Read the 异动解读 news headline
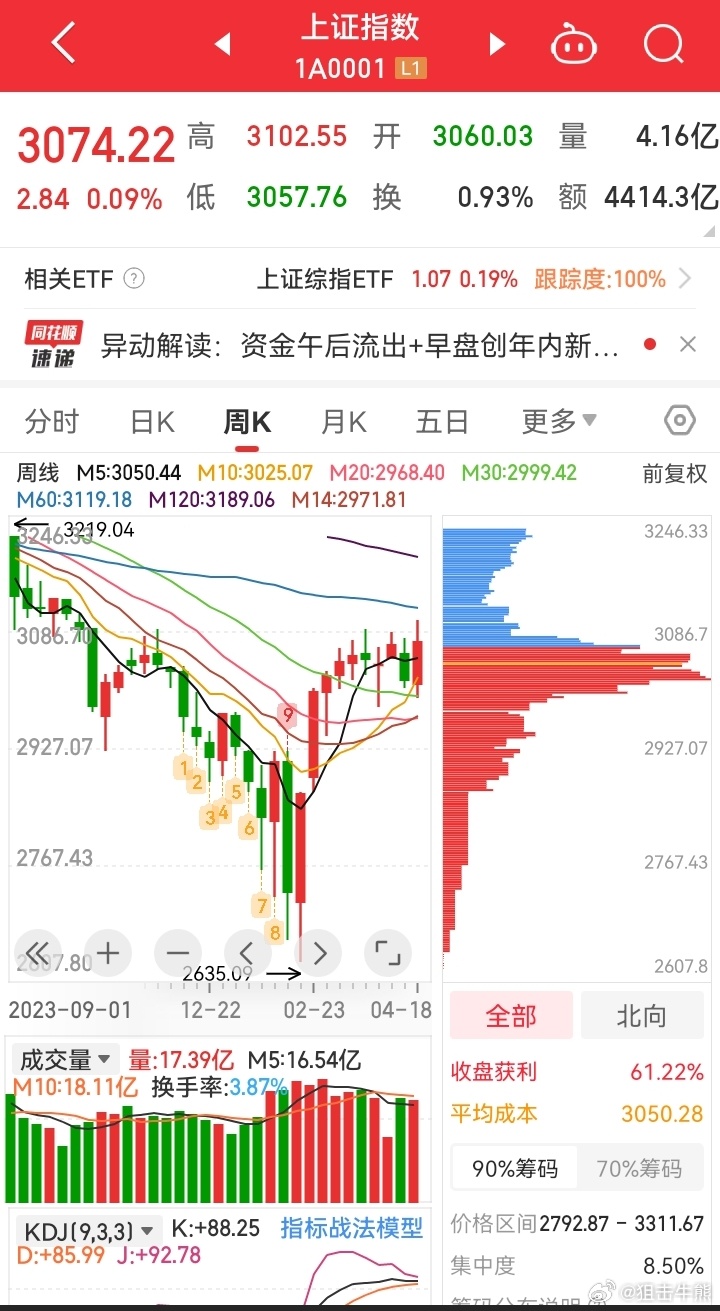 (360, 346)
